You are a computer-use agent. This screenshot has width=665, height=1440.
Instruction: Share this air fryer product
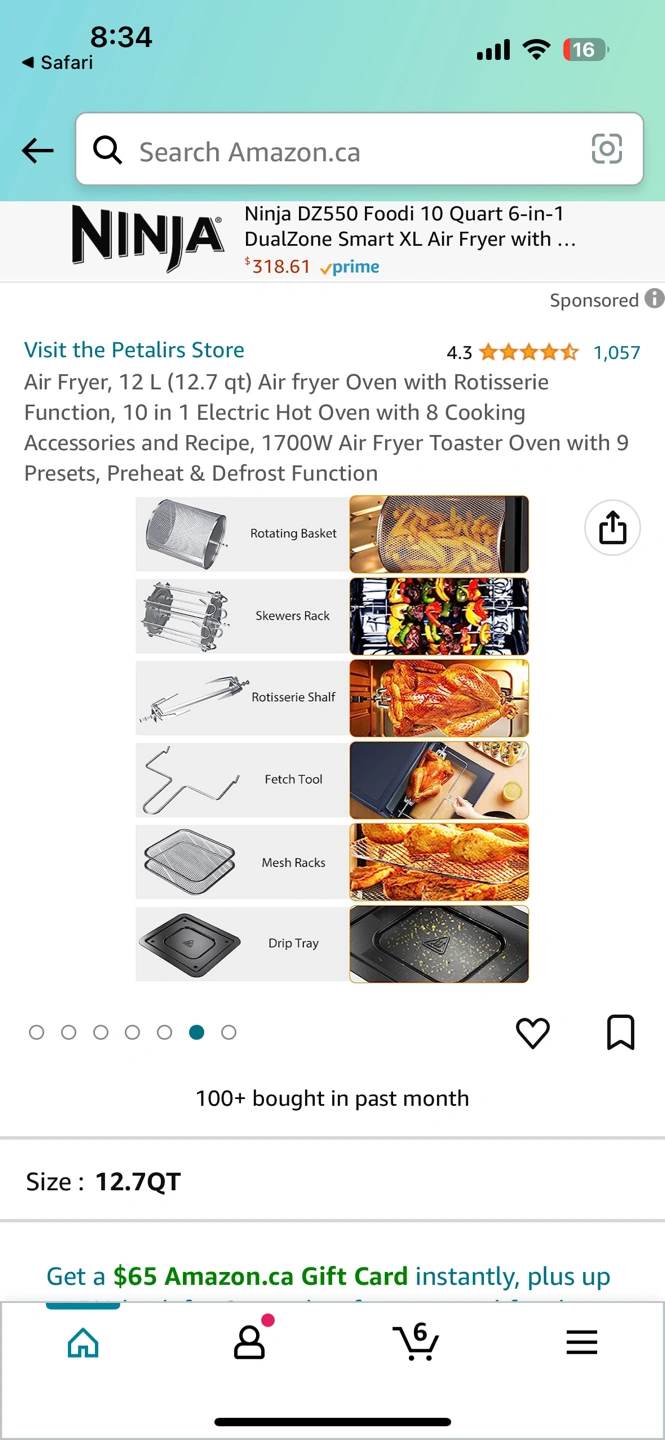(612, 528)
